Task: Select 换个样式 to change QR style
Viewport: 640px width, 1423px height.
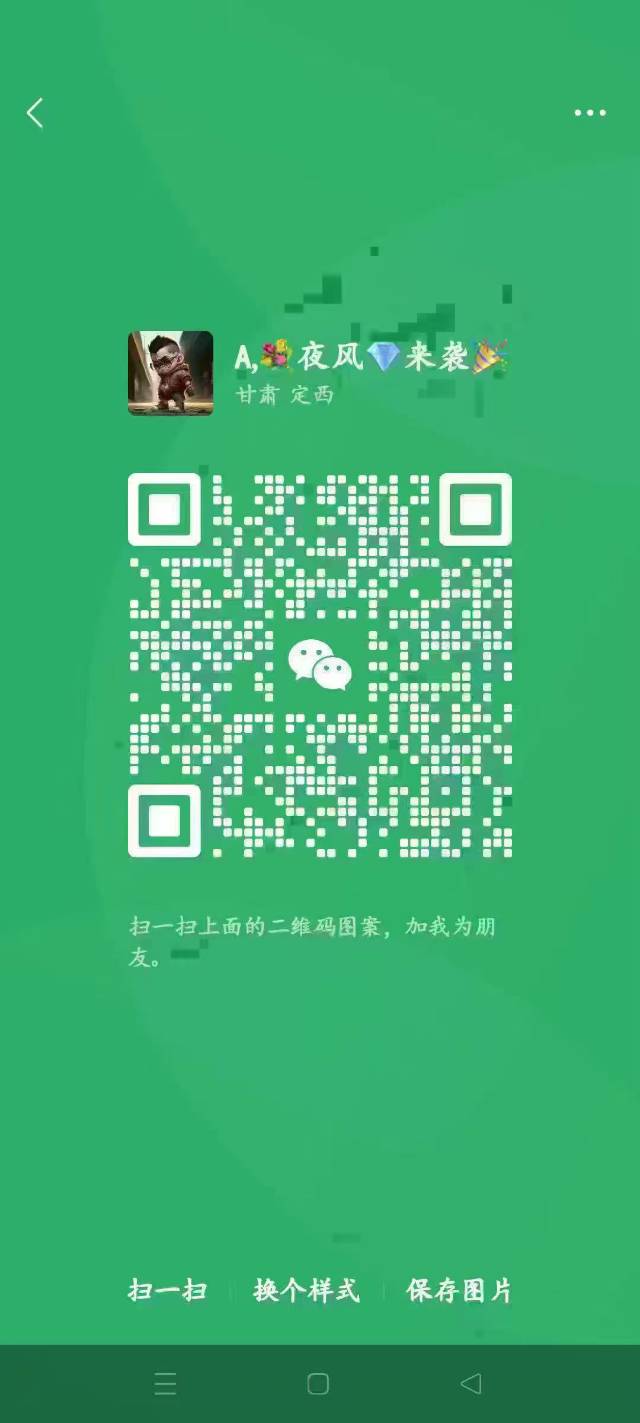Action: (306, 1291)
